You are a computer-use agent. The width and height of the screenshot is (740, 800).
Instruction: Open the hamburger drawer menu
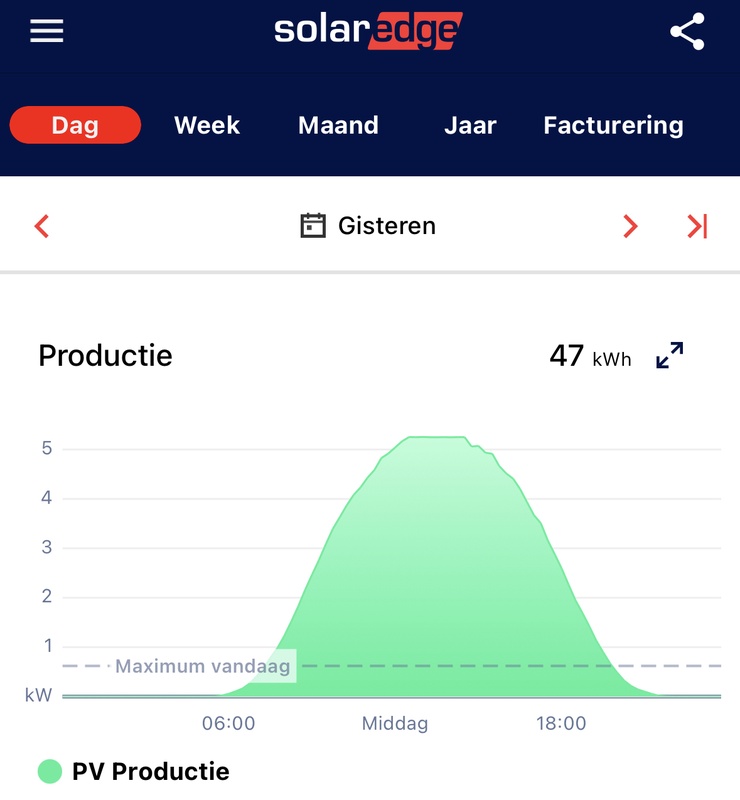pos(47,31)
